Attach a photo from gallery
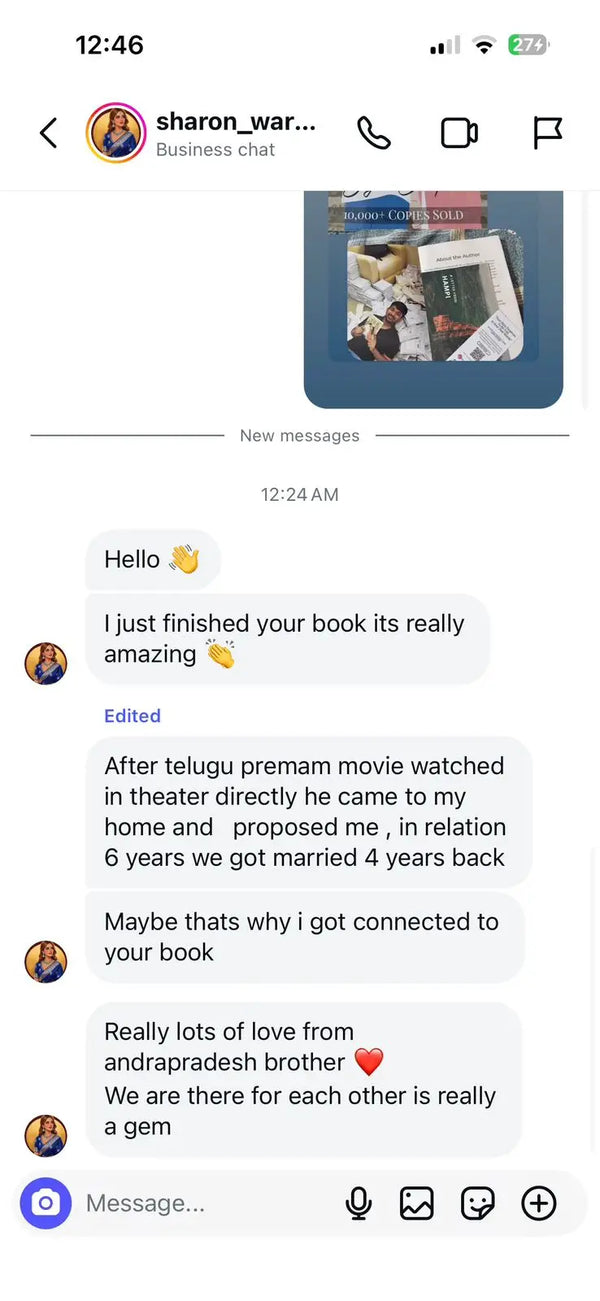Screen dimensions: 600x1301 [417, 1203]
